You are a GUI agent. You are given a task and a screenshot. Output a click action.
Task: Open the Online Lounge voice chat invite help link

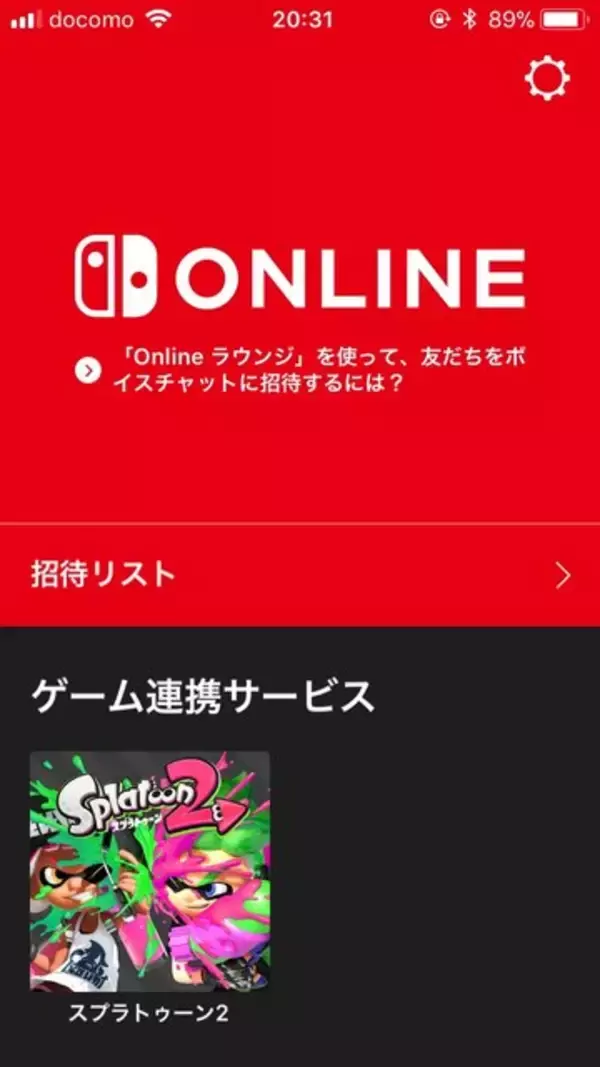[300, 371]
